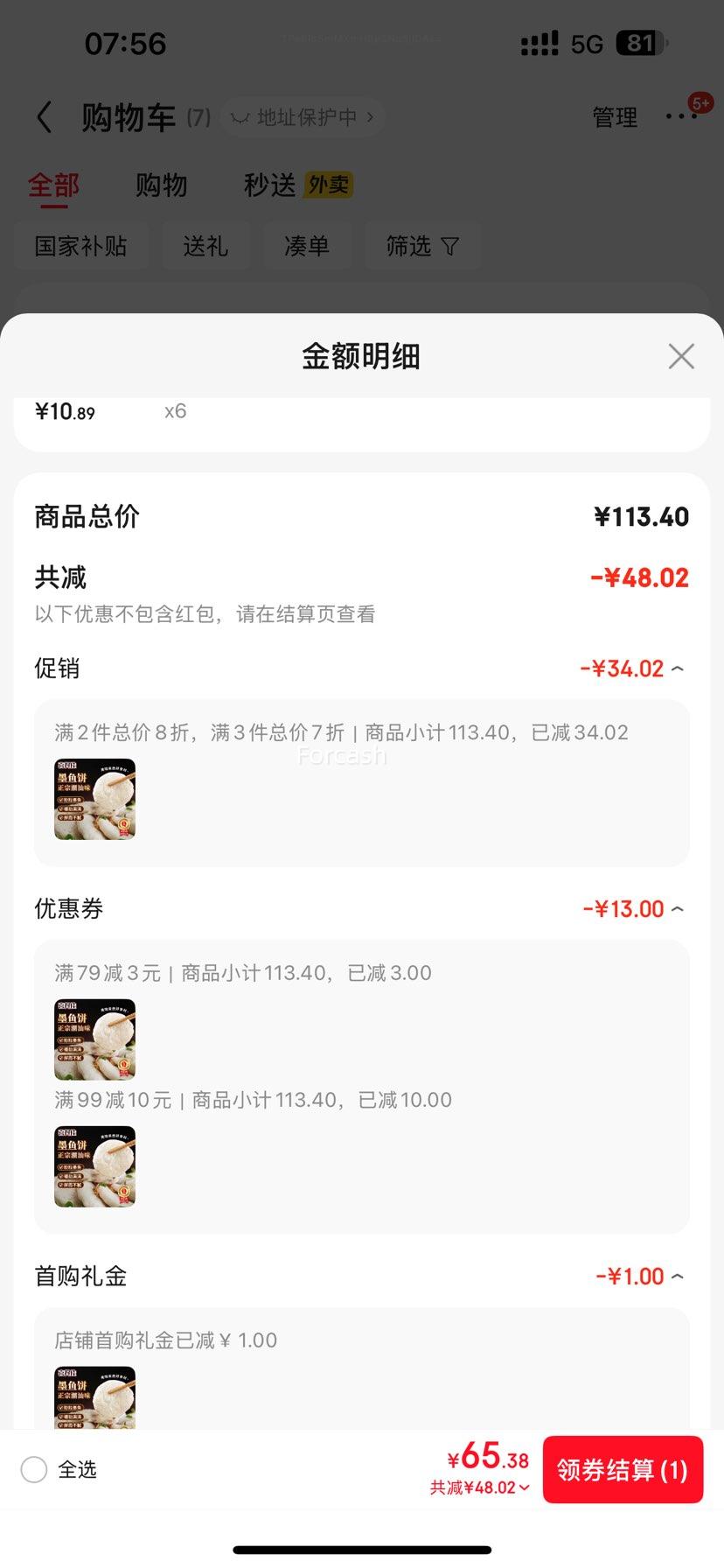Open the product thumbnail under 满79减3元
Image resolution: width=724 pixels, height=1568 pixels.
pos(94,1039)
